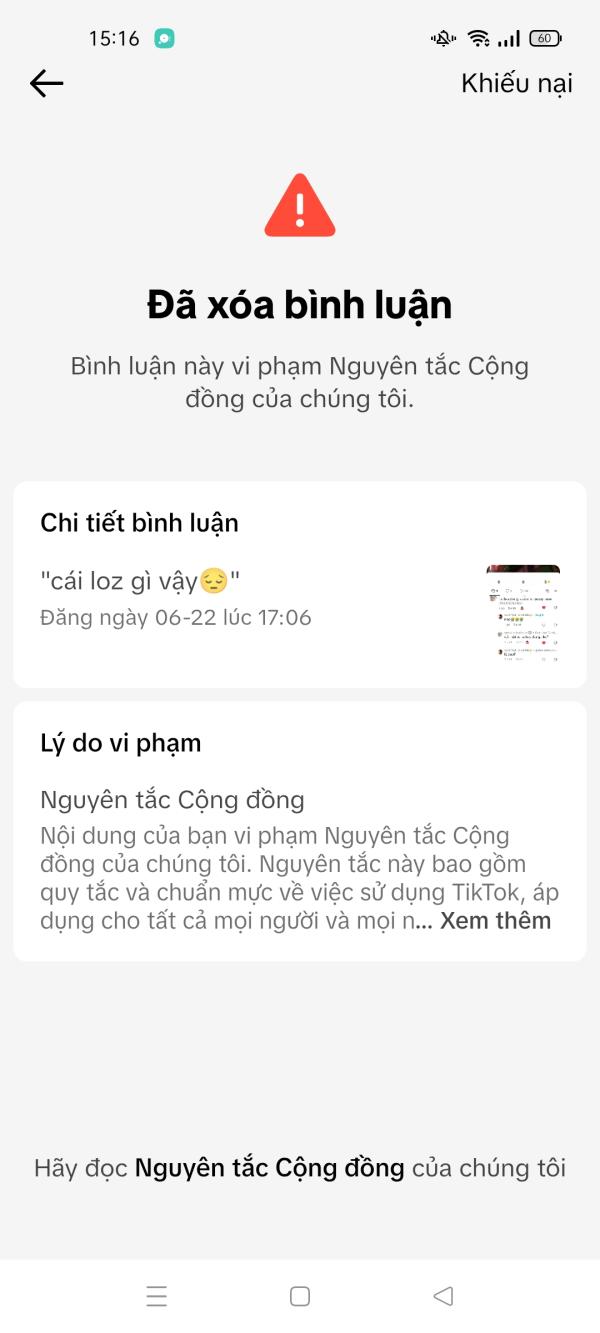
Task: Tap the system home button
Action: [300, 1296]
